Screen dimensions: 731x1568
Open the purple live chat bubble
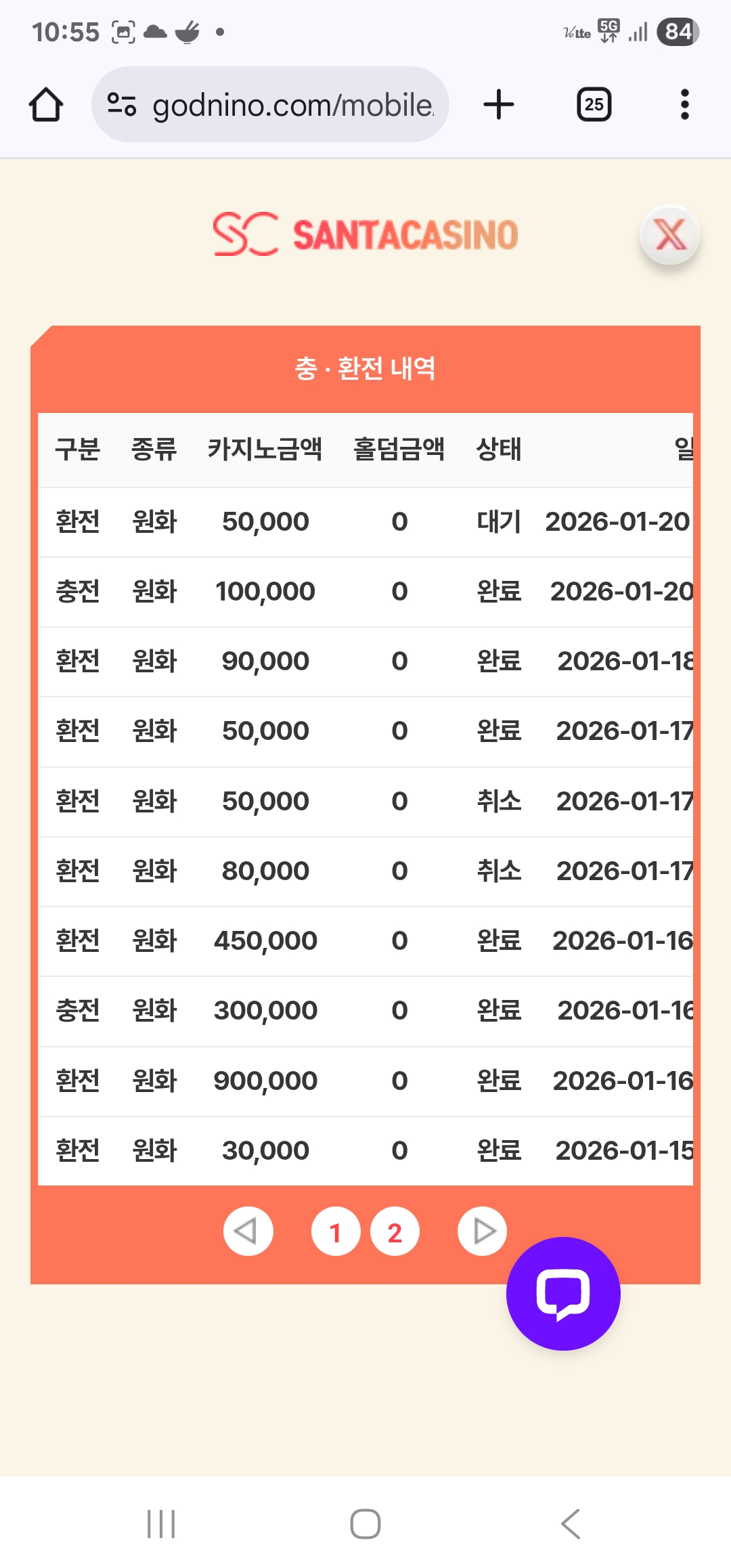[563, 1293]
